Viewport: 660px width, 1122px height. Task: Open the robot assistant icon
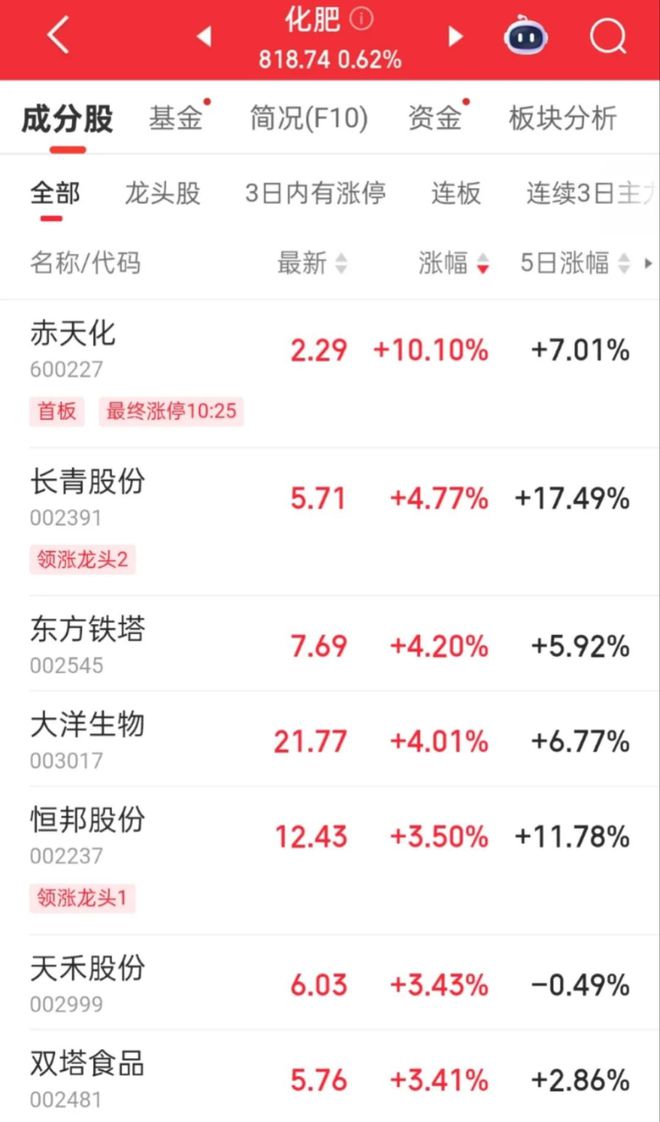526,35
